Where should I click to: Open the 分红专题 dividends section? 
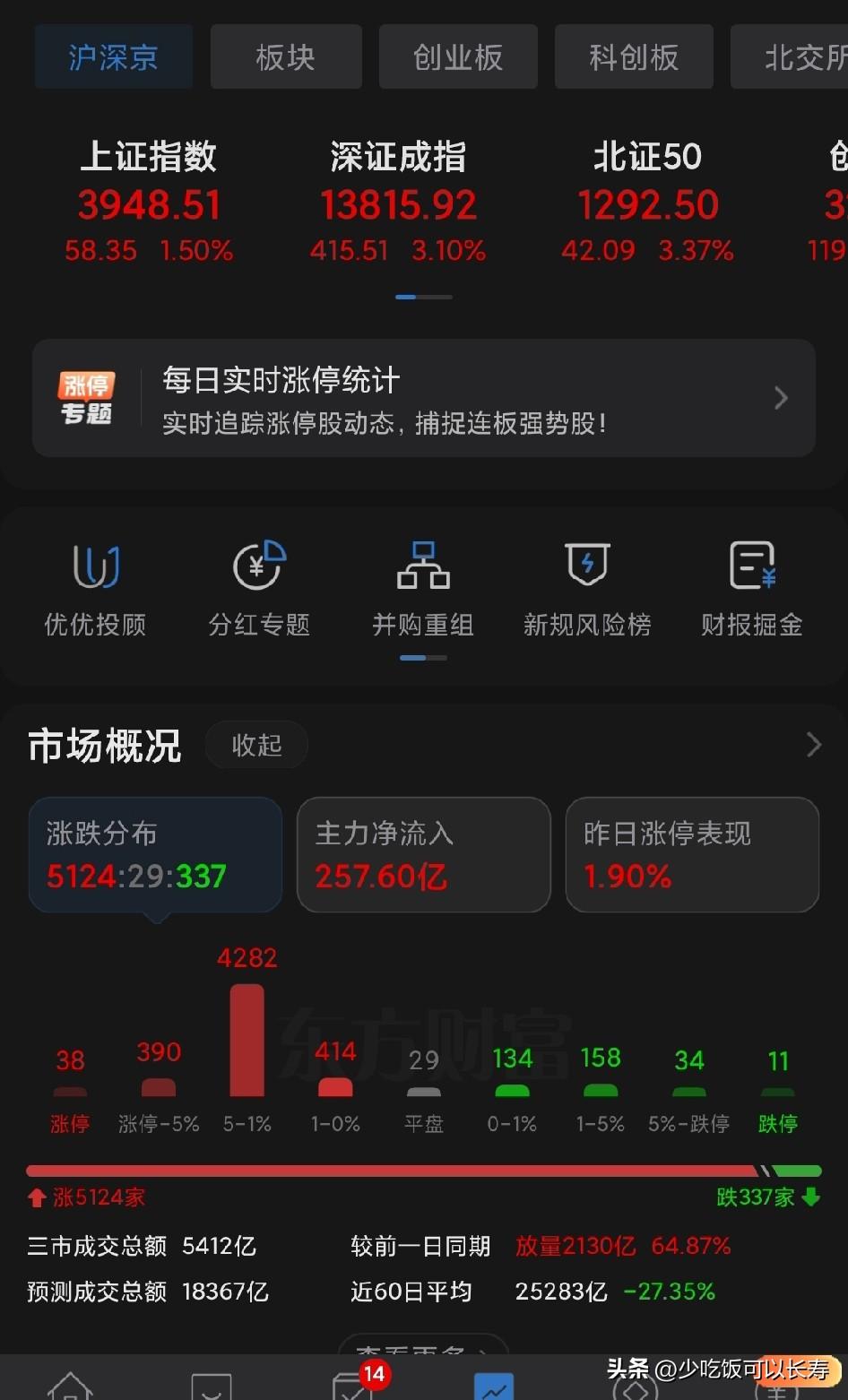(258, 587)
